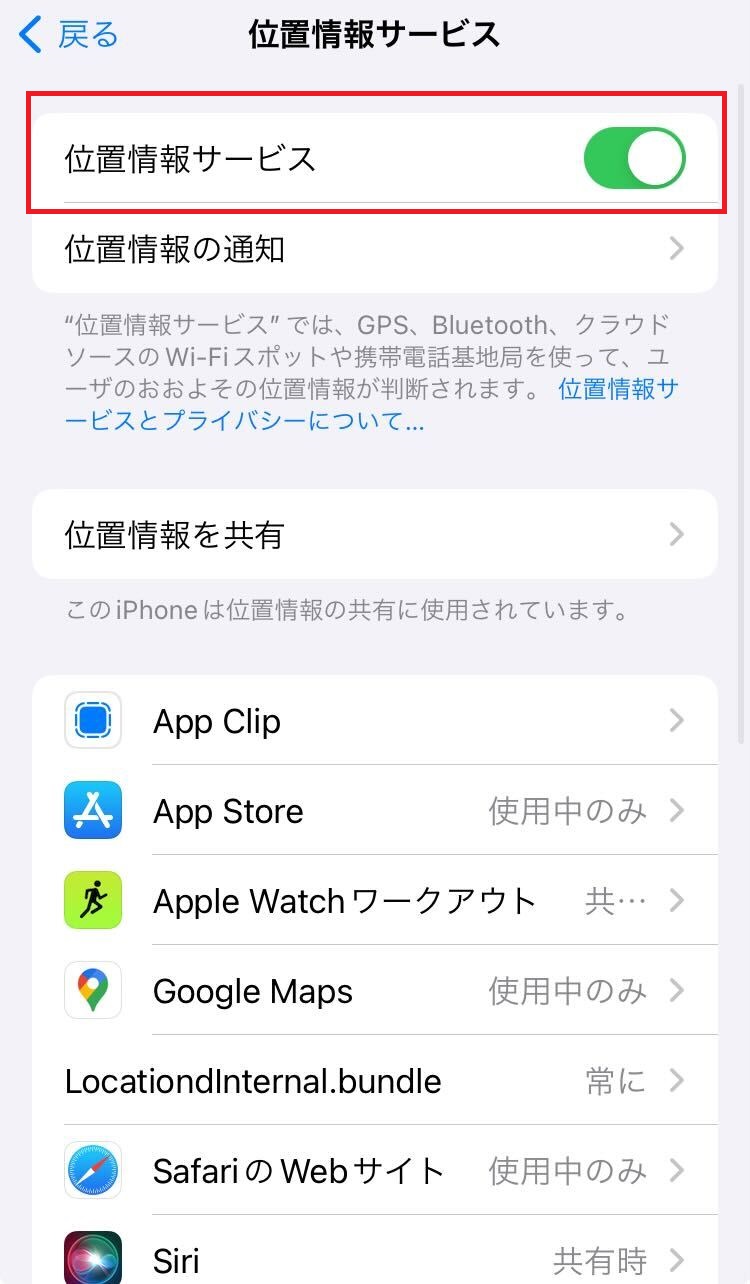Go back with the 戻る button
The width and height of the screenshot is (750, 1284).
pyautogui.click(x=70, y=36)
